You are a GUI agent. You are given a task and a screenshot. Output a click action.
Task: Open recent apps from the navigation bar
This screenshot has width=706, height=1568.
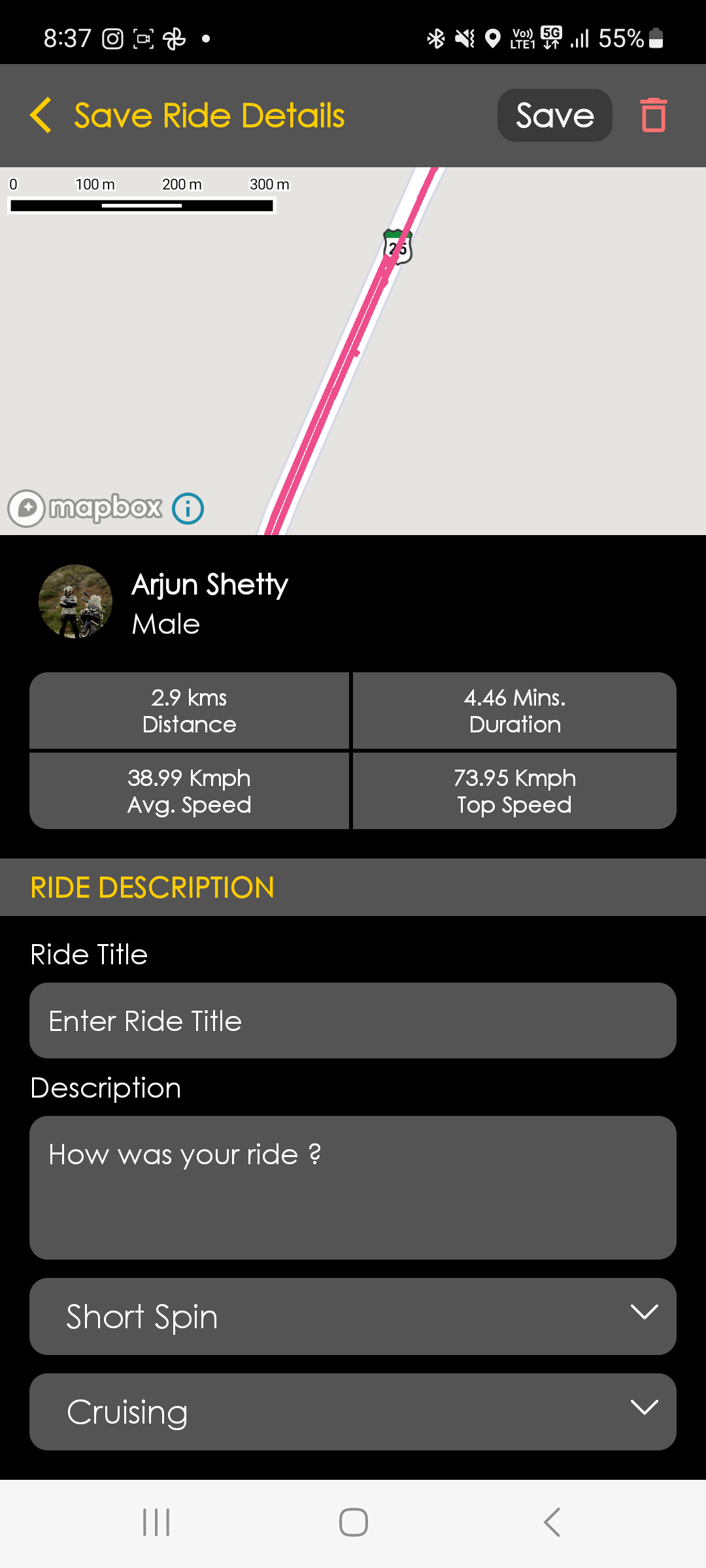point(156,1522)
